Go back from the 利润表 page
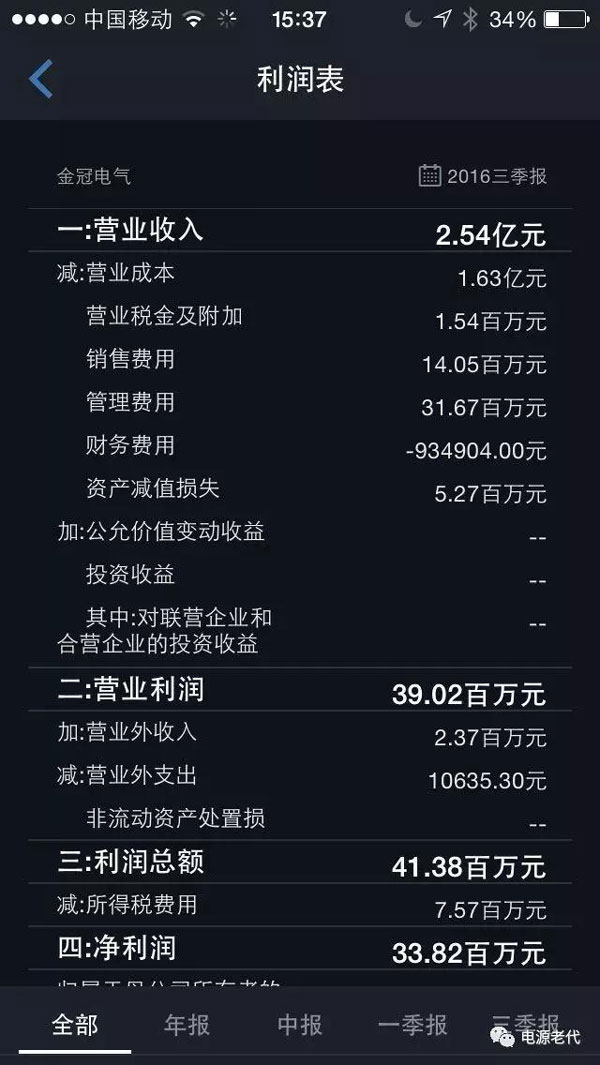Screen dimensions: 600x1065 [40, 80]
